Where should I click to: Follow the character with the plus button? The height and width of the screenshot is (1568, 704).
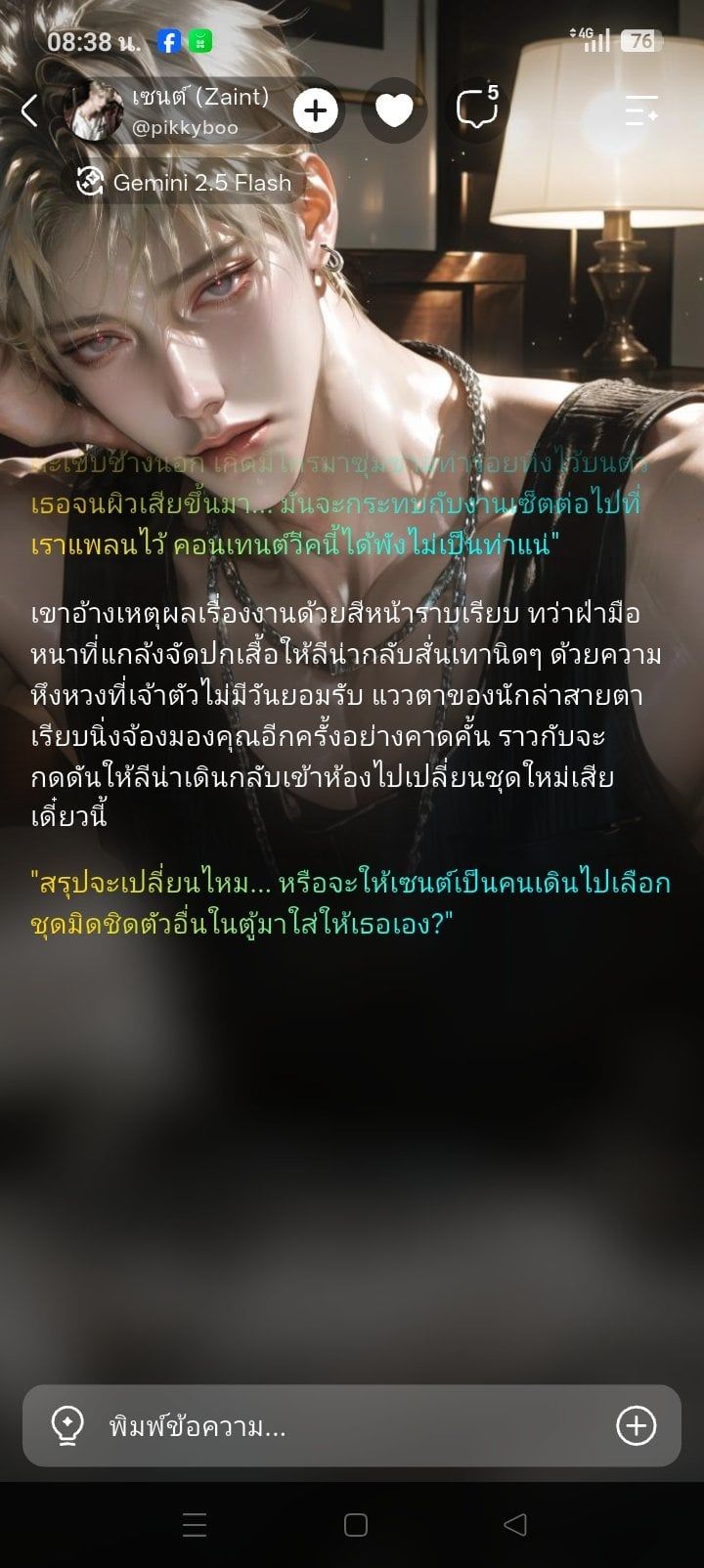click(x=316, y=110)
